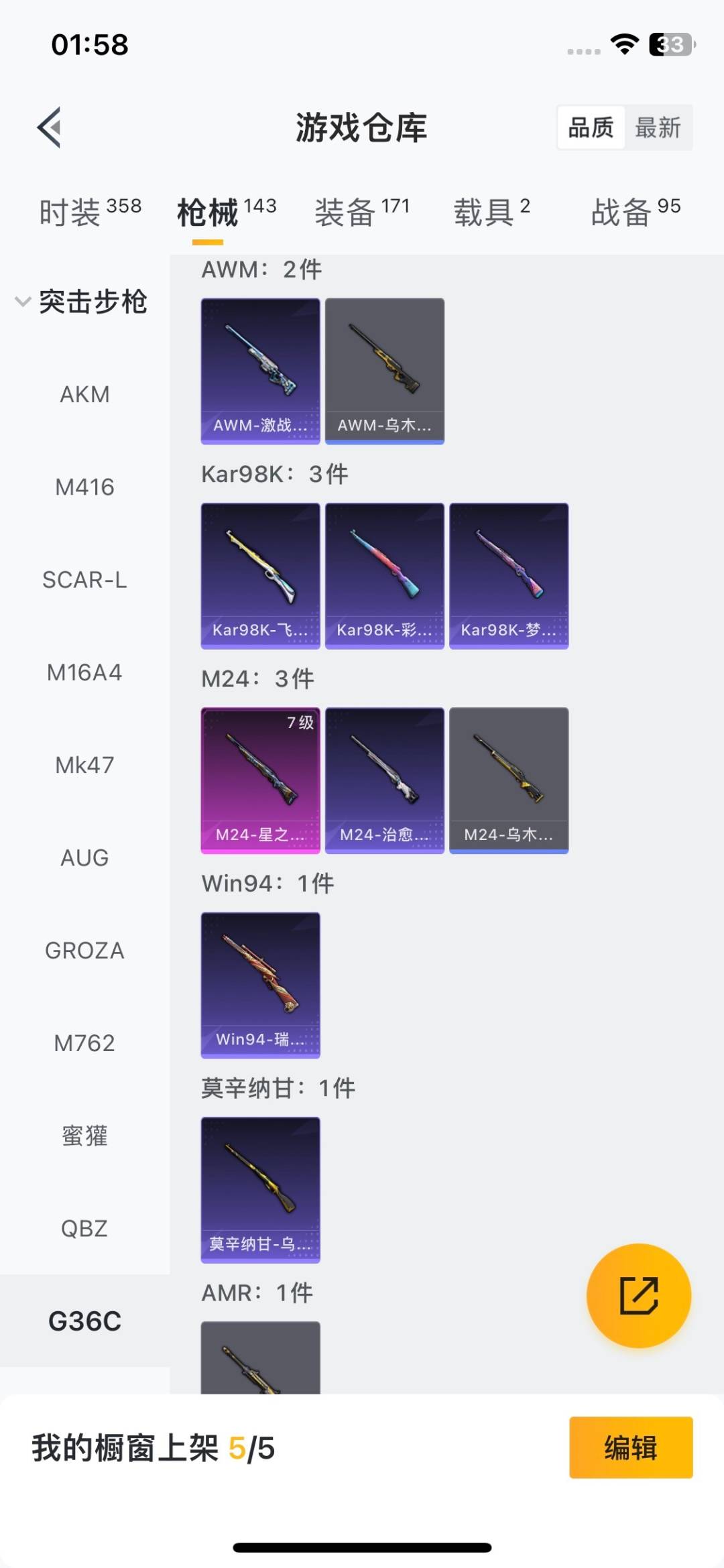Tap 编辑 to edit showcase

click(x=630, y=1447)
